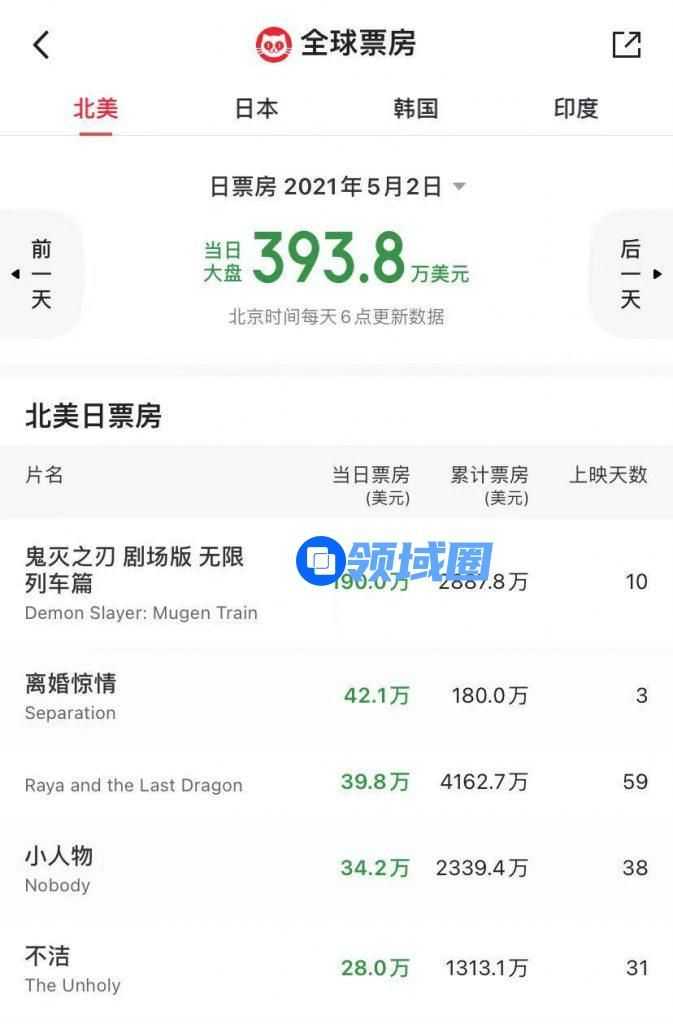This screenshot has width=673, height=1024.
Task: Go back using the top-left arrow
Action: click(41, 45)
